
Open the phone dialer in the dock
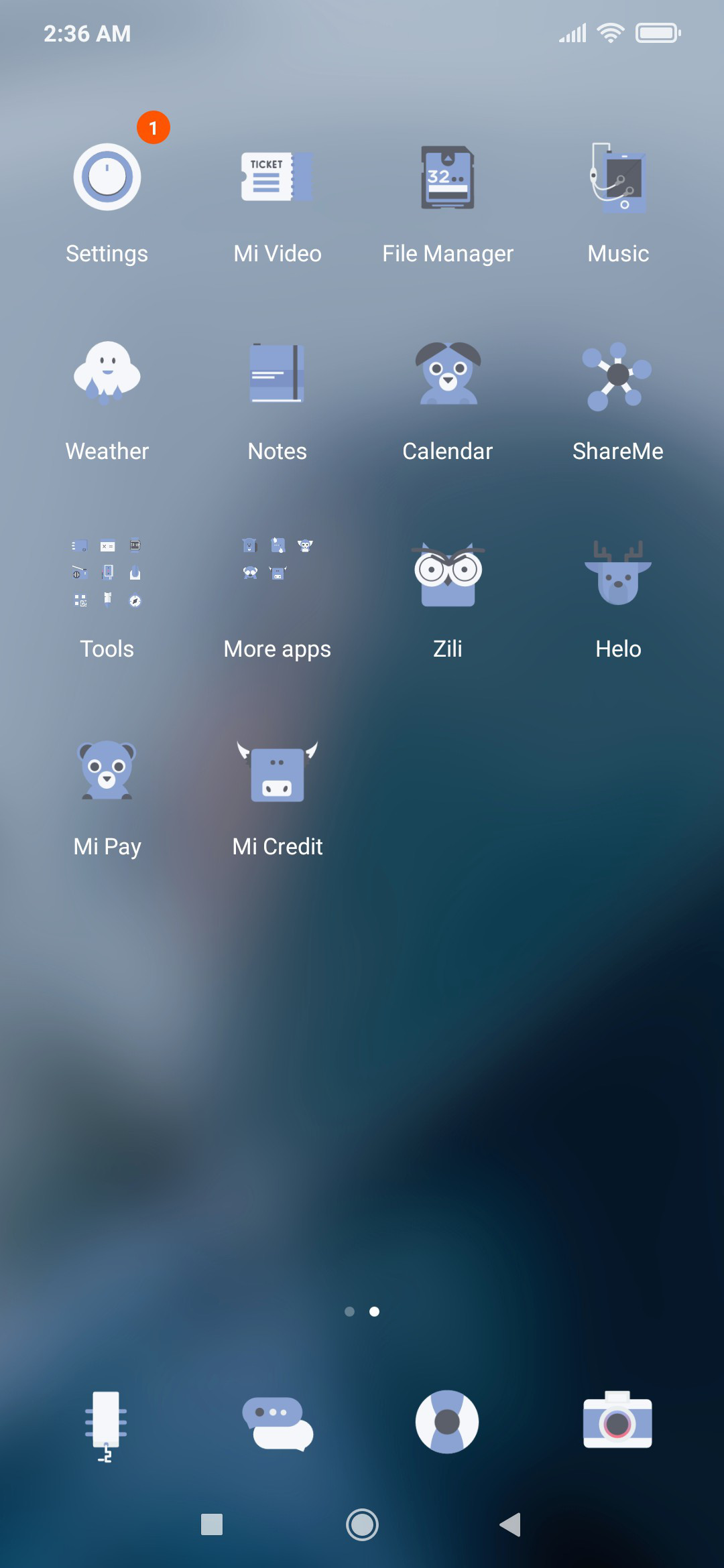106,1424
